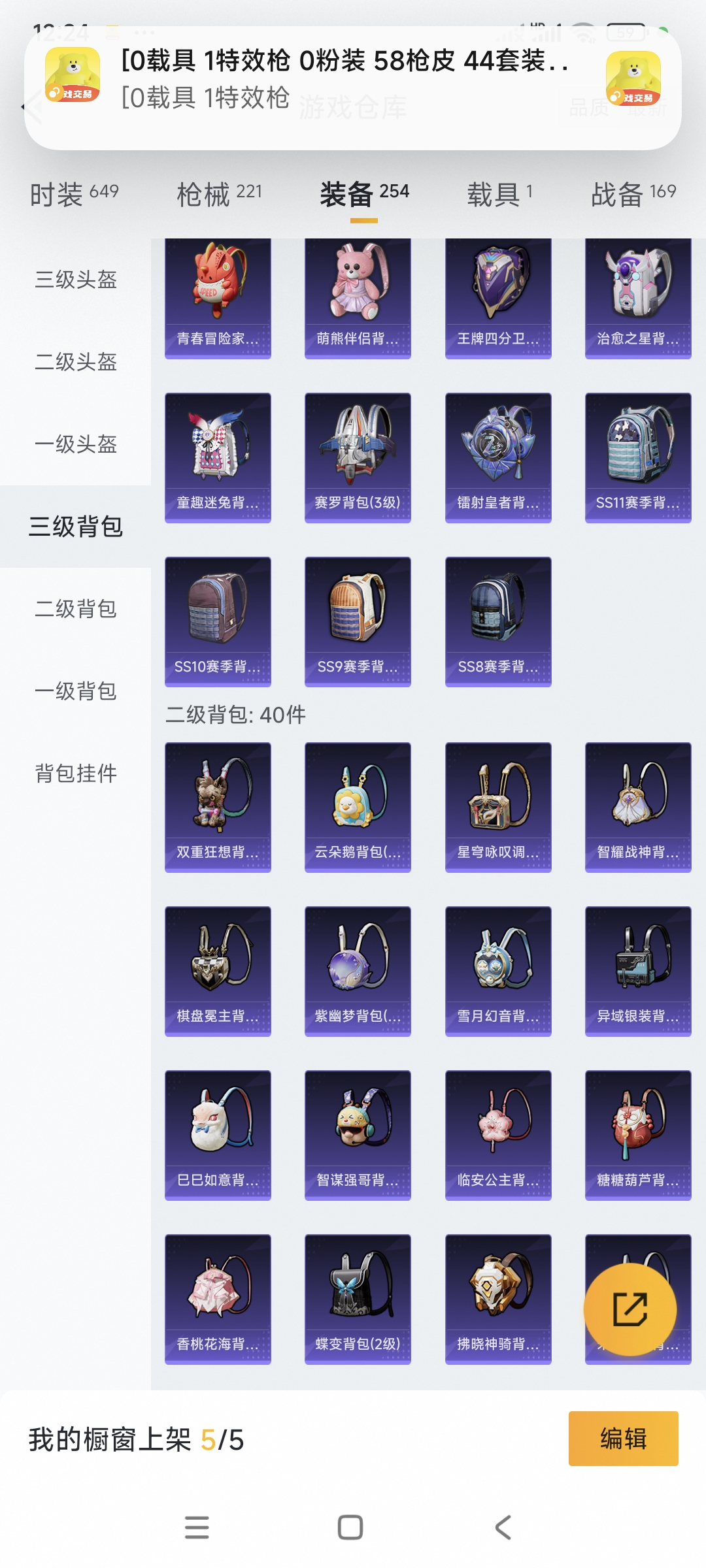The width and height of the screenshot is (706, 1568).
Task: Go back using system navigation bar
Action: pyautogui.click(x=503, y=1527)
